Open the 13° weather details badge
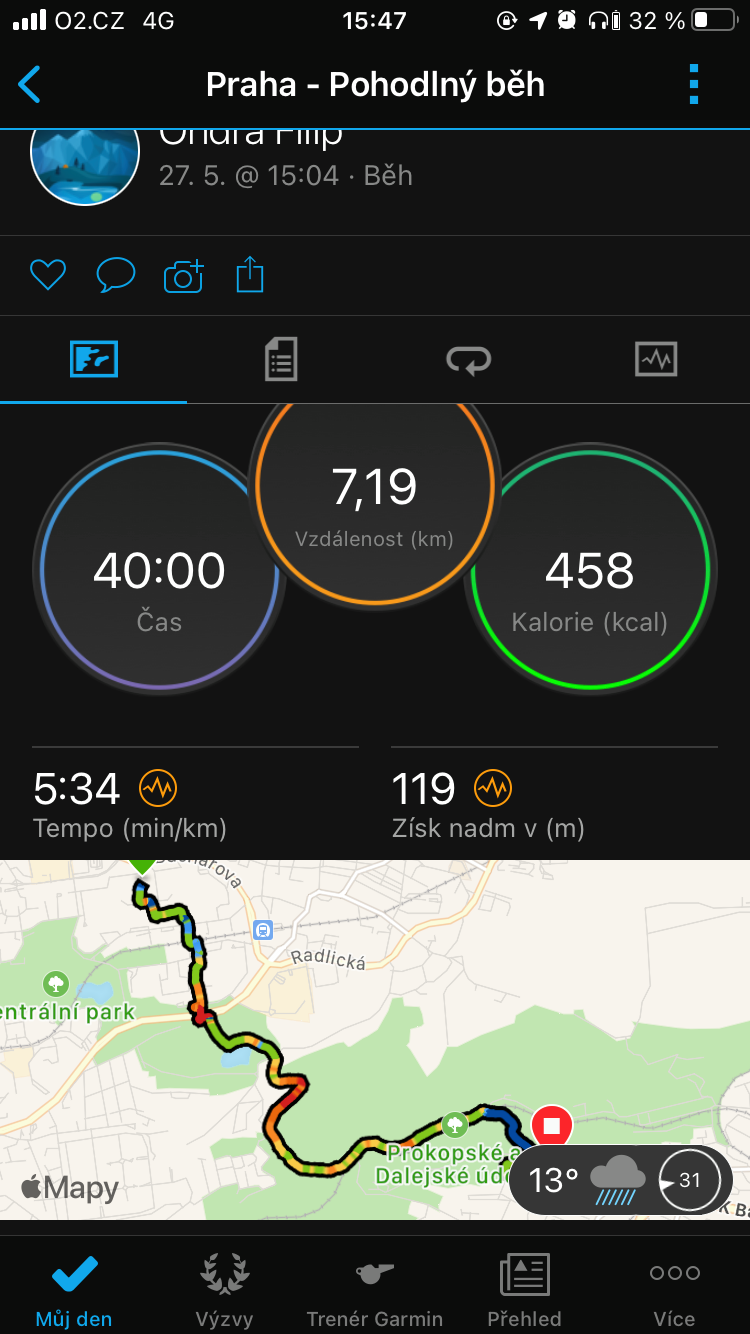 [x=621, y=1180]
